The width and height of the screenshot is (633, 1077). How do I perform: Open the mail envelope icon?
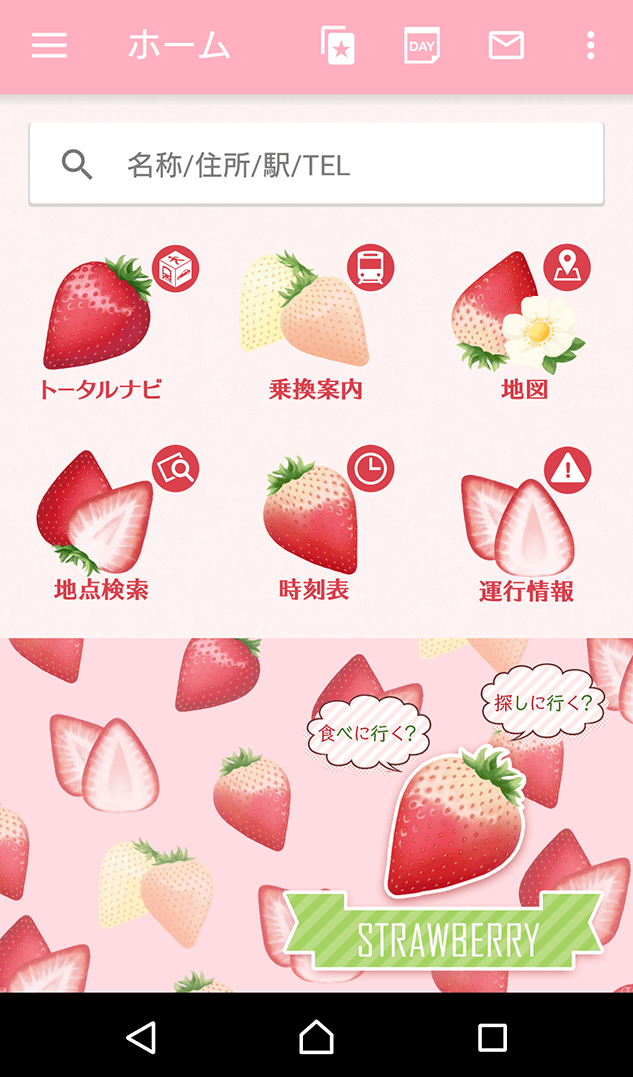pos(506,46)
